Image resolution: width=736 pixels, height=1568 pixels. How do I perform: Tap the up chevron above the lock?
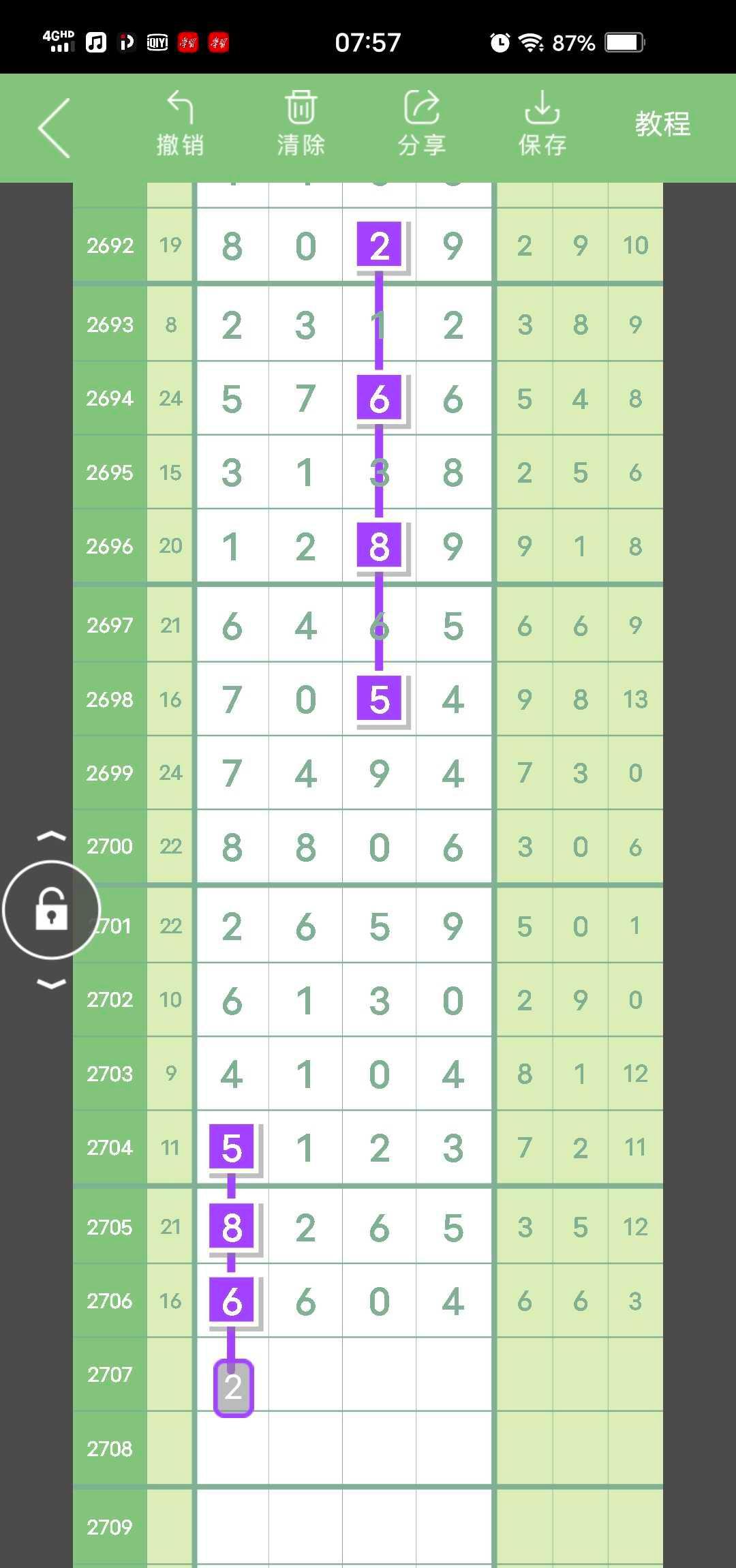tap(52, 836)
